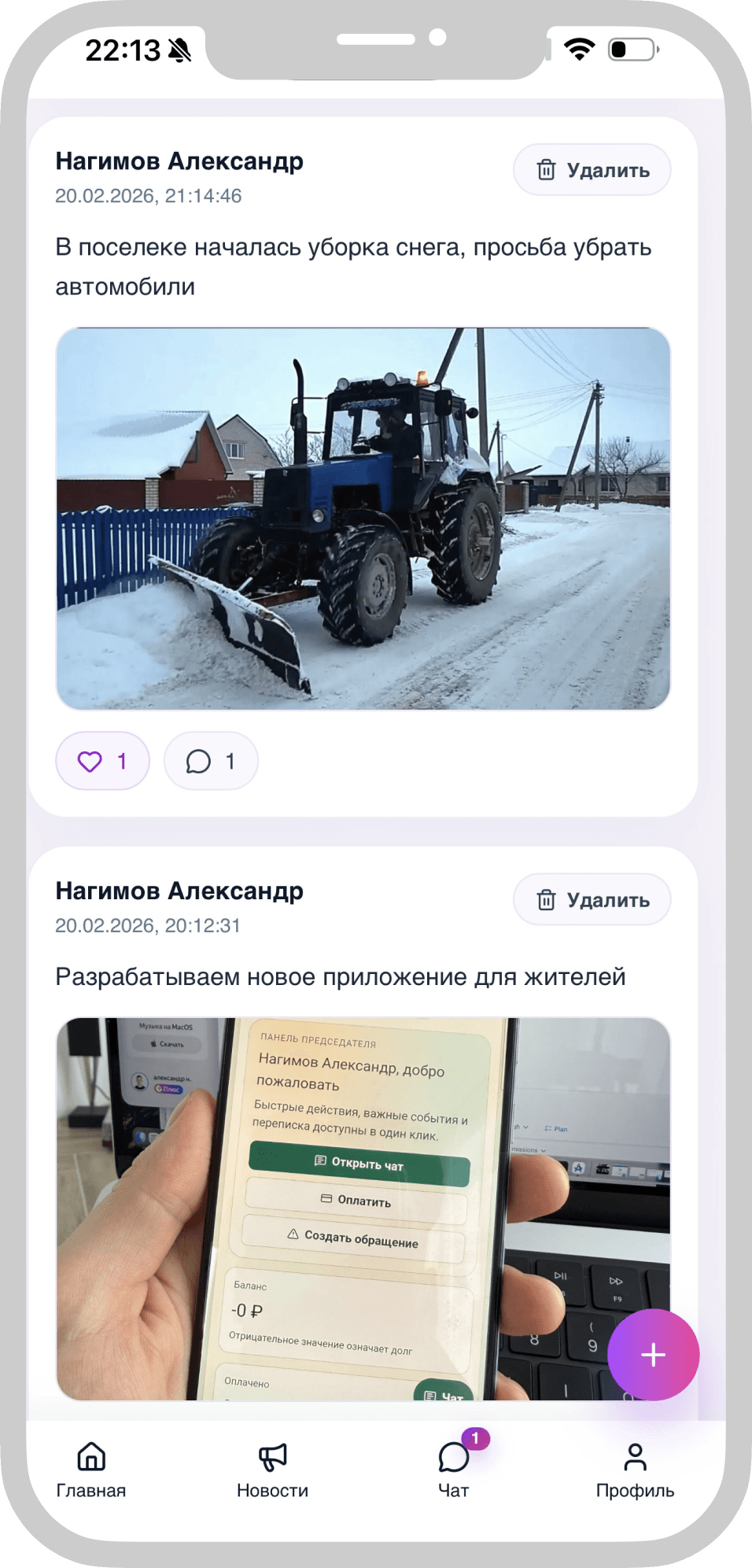This screenshot has height=1568, width=752.
Task: Tap the heart icon under the tractor post
Action: point(89,760)
